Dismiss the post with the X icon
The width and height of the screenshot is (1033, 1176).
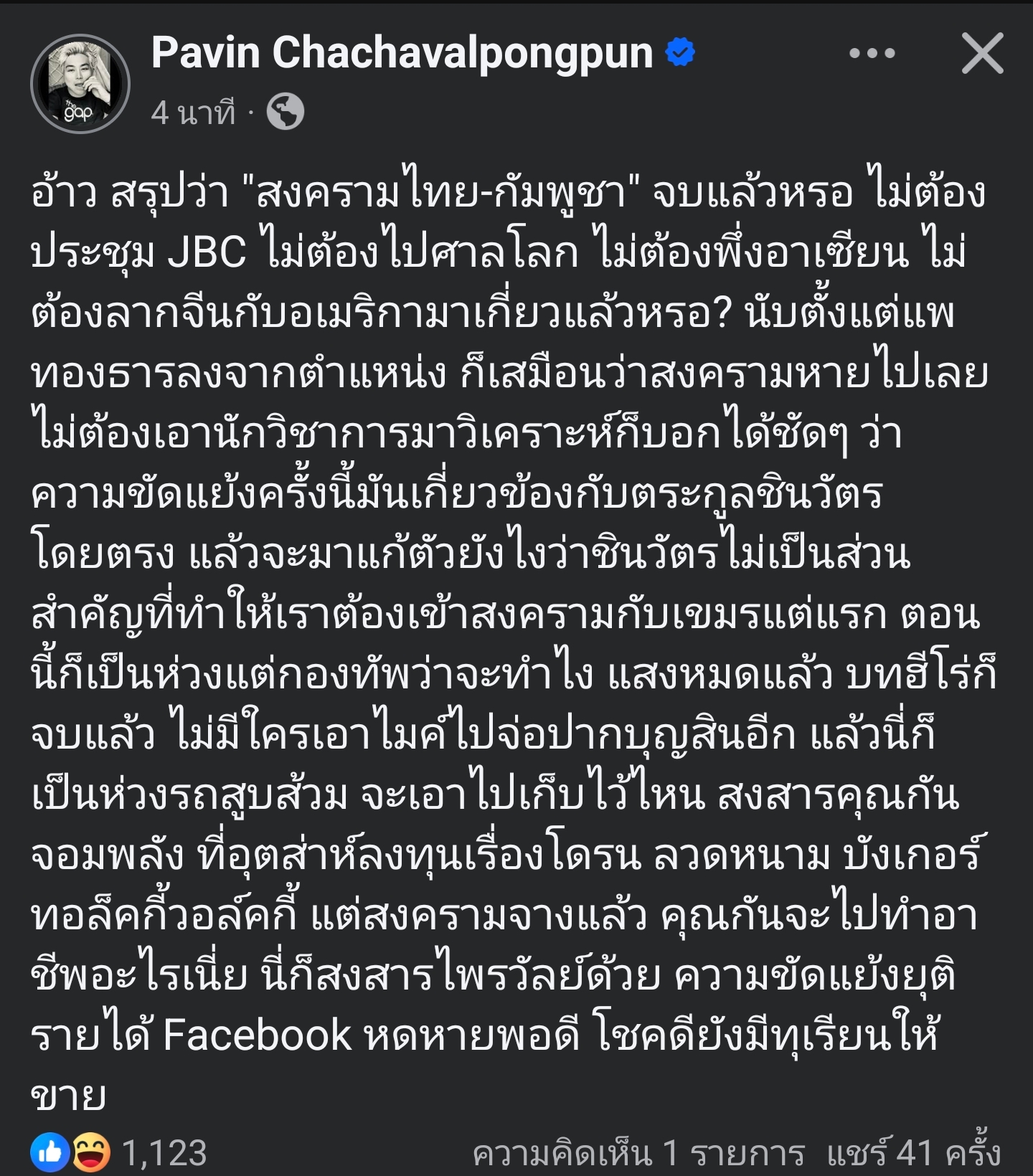[982, 53]
